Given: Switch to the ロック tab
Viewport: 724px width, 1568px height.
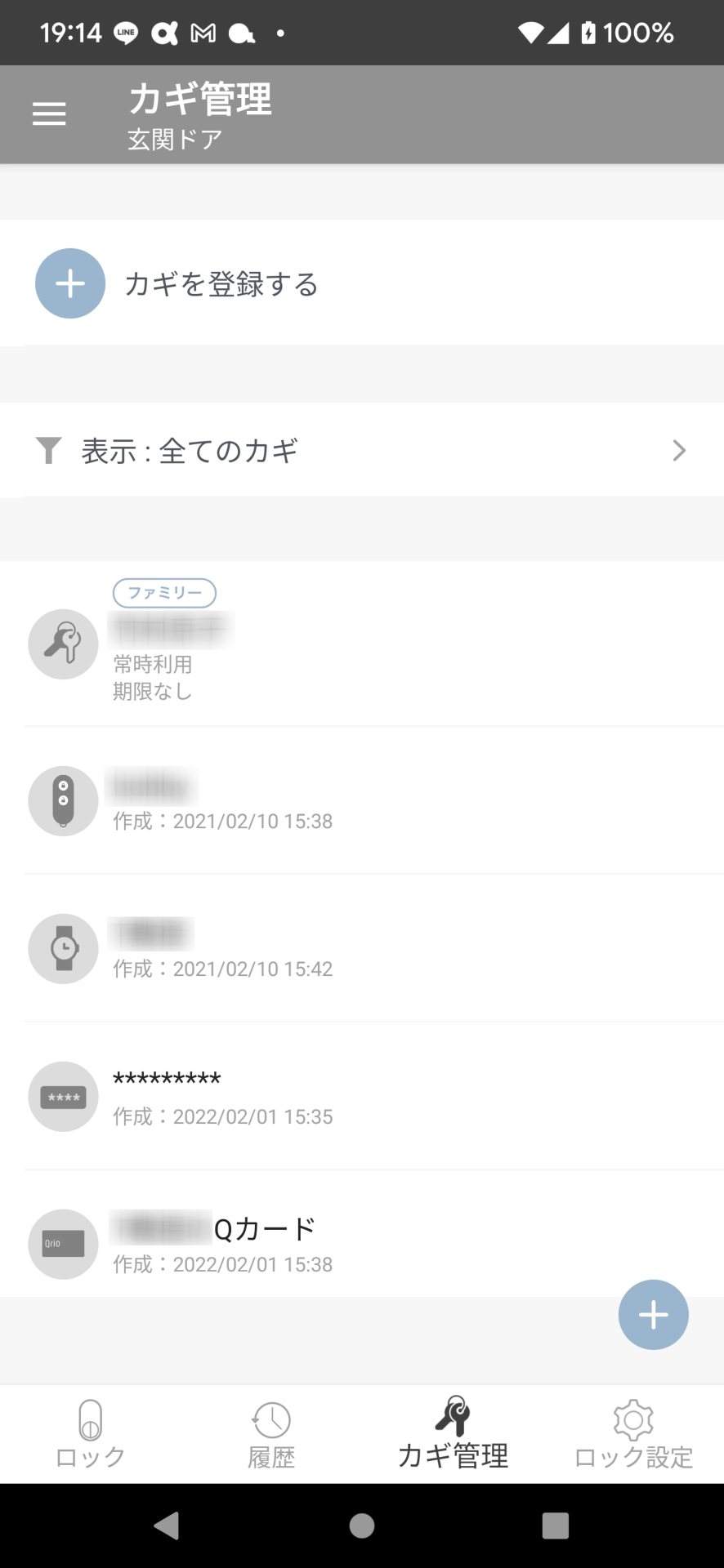Looking at the screenshot, I should [x=89, y=1432].
